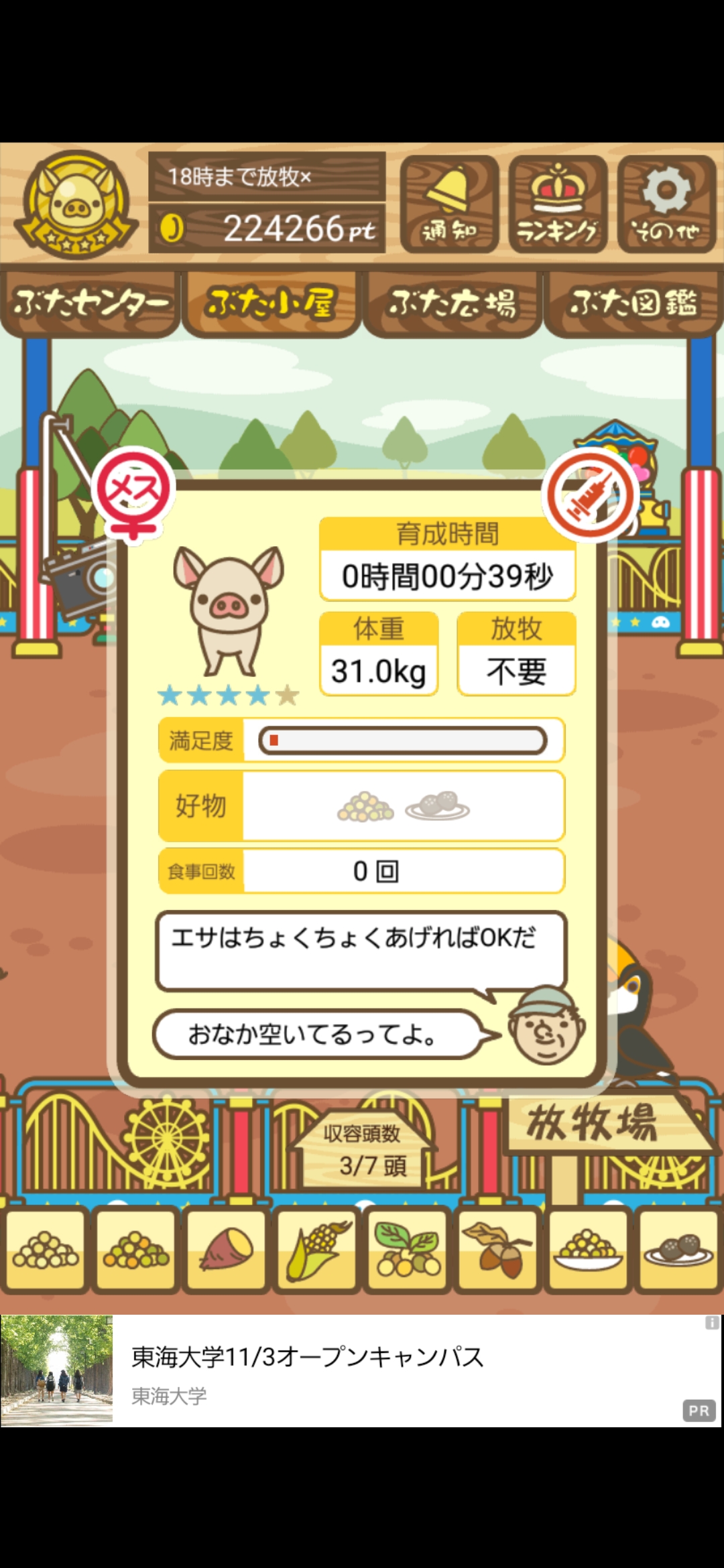
Task: Feed the pig the sweet potato
Action: [x=227, y=1250]
